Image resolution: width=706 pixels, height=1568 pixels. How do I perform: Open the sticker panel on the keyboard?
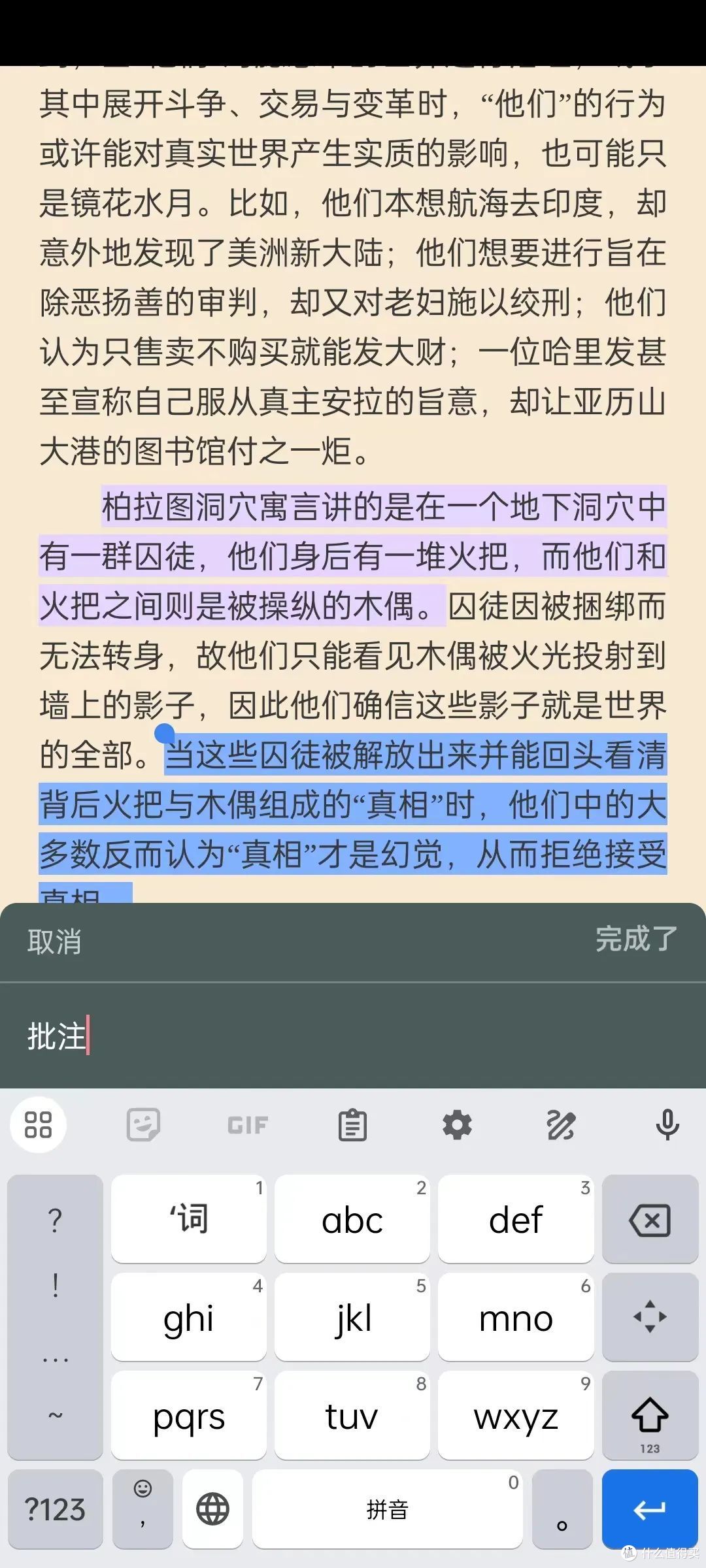point(142,1124)
